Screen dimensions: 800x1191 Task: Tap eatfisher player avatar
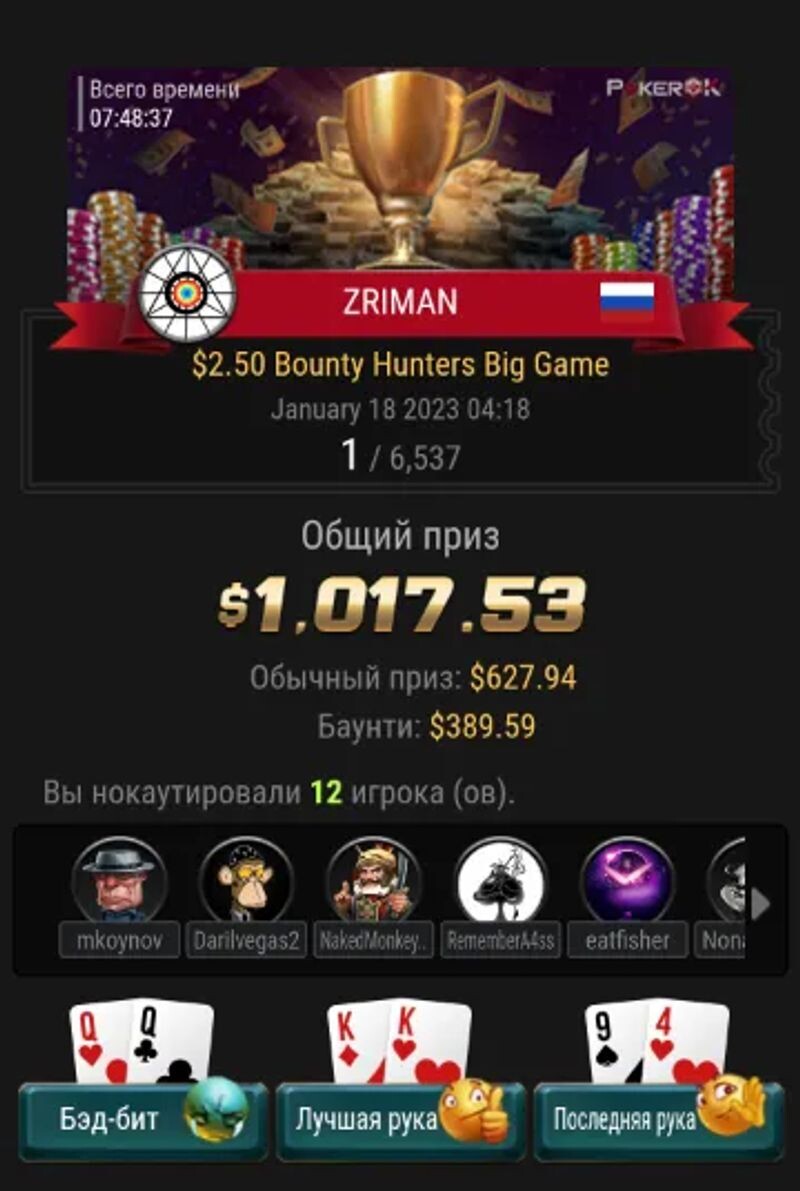pos(627,881)
